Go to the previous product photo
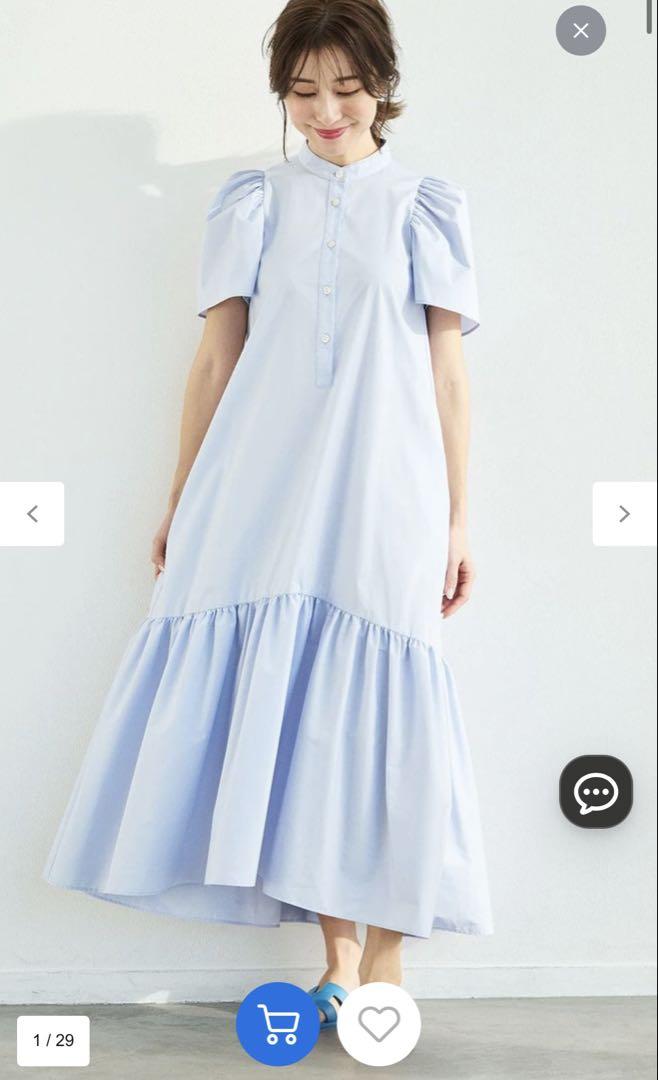 [32, 514]
